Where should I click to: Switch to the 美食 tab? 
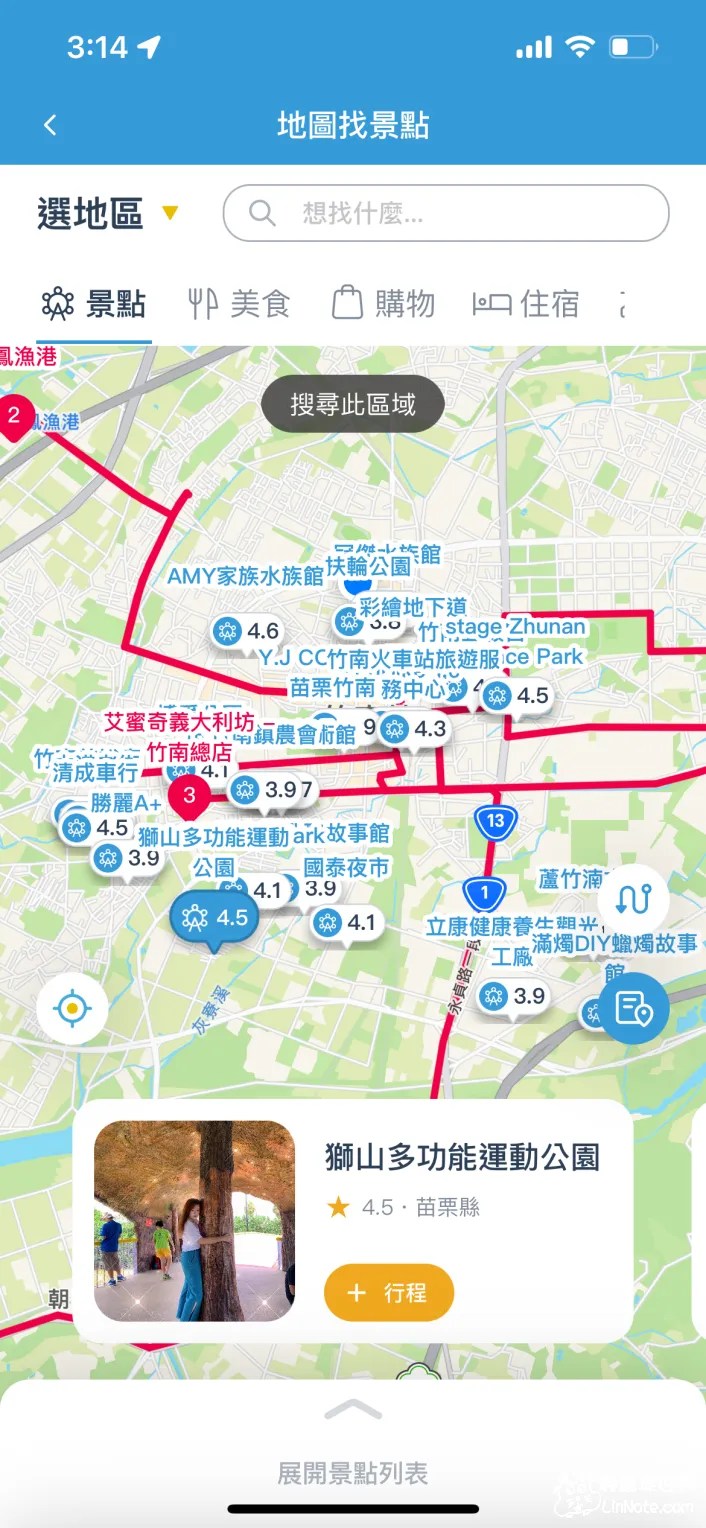[x=239, y=304]
